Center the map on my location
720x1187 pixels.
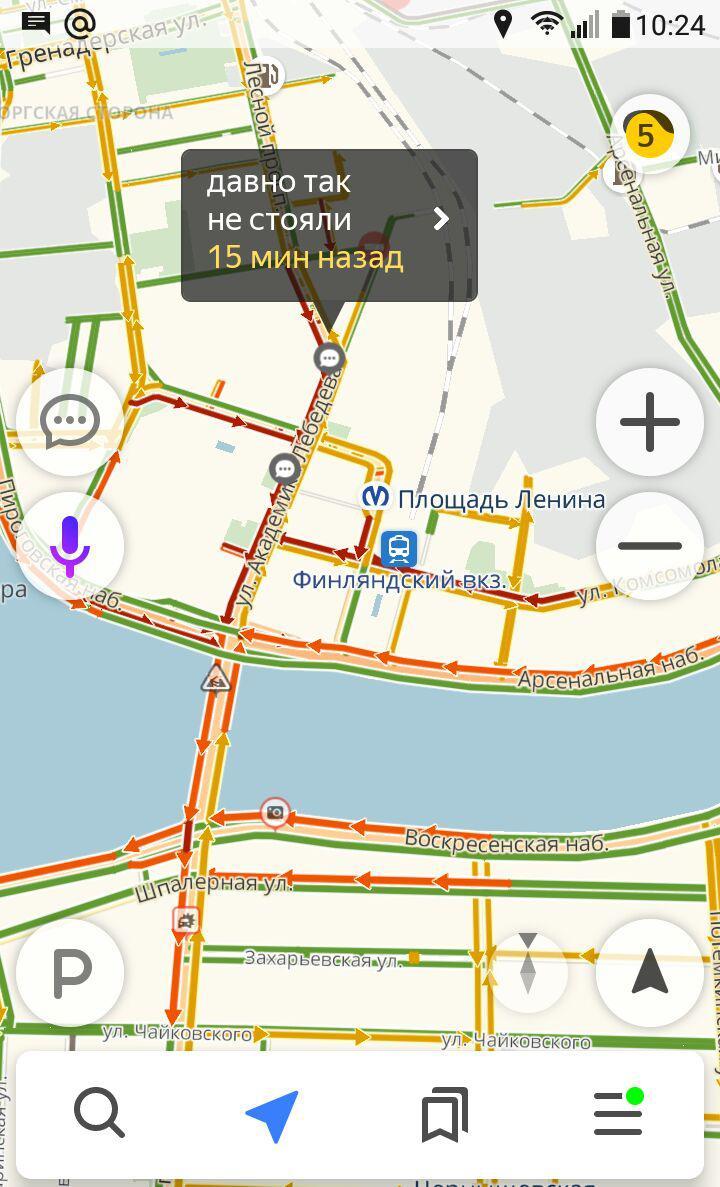point(649,972)
